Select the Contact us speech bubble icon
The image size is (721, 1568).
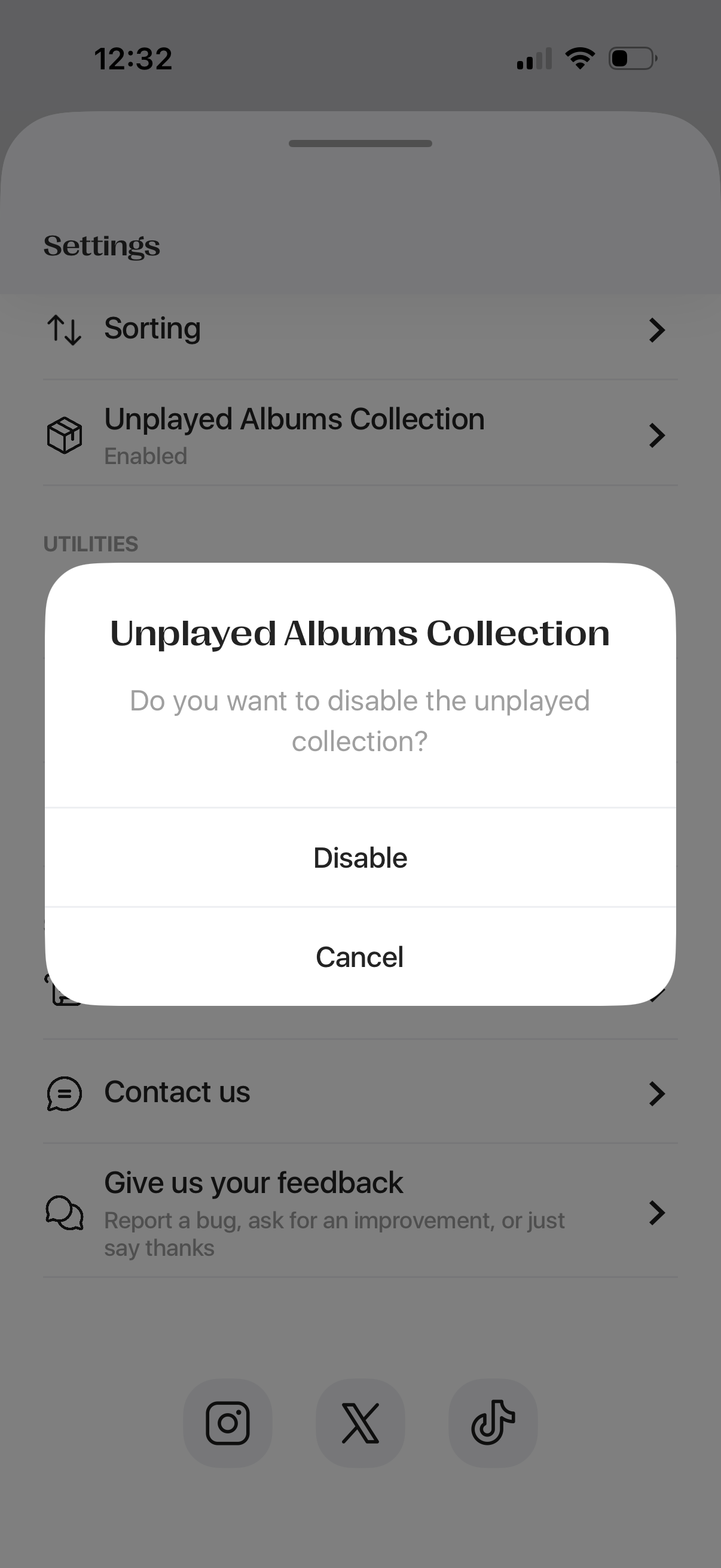(x=63, y=1093)
